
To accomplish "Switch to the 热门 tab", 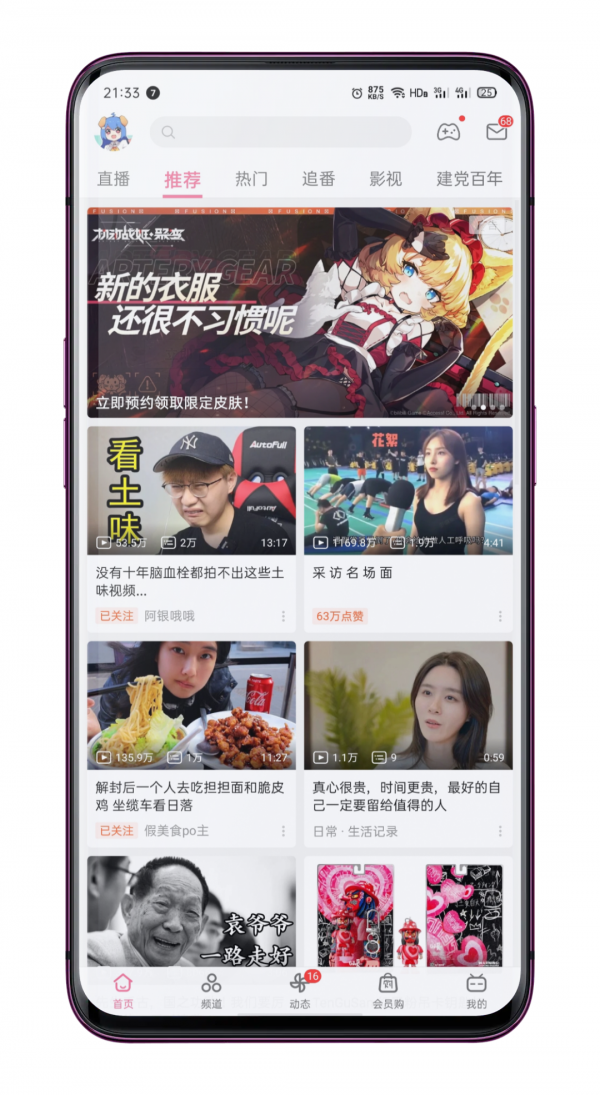I will [x=251, y=179].
